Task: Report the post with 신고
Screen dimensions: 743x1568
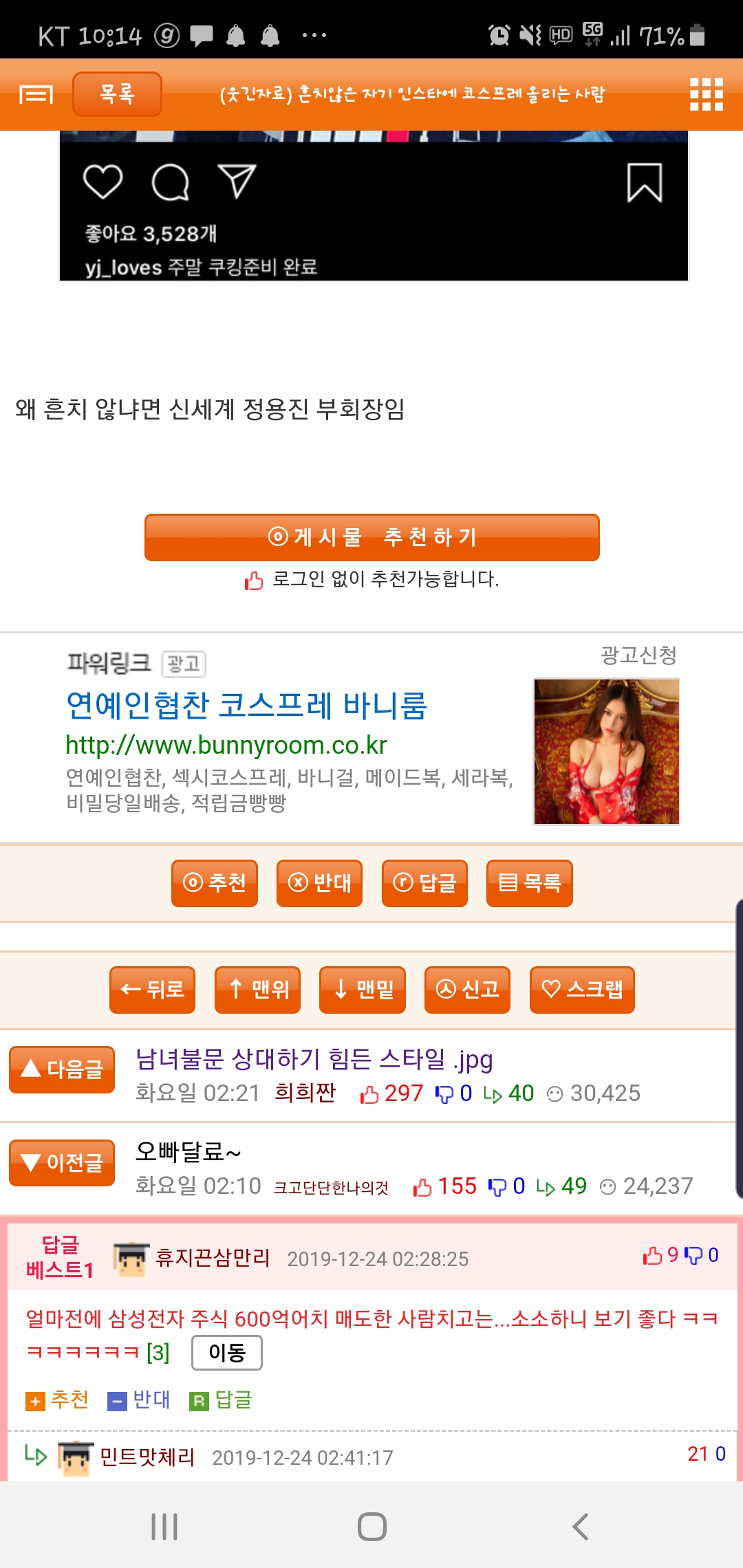Action: click(467, 990)
